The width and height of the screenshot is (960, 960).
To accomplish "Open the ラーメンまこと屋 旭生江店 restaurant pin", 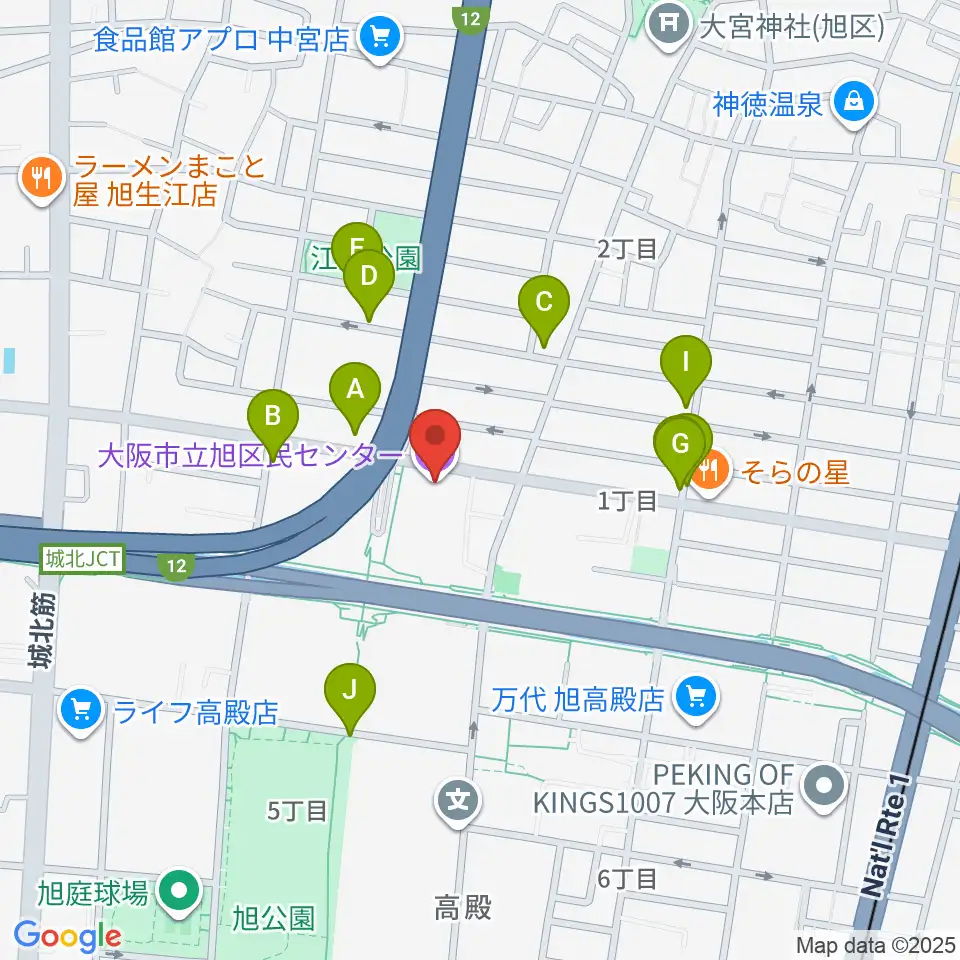I will click(x=42, y=180).
